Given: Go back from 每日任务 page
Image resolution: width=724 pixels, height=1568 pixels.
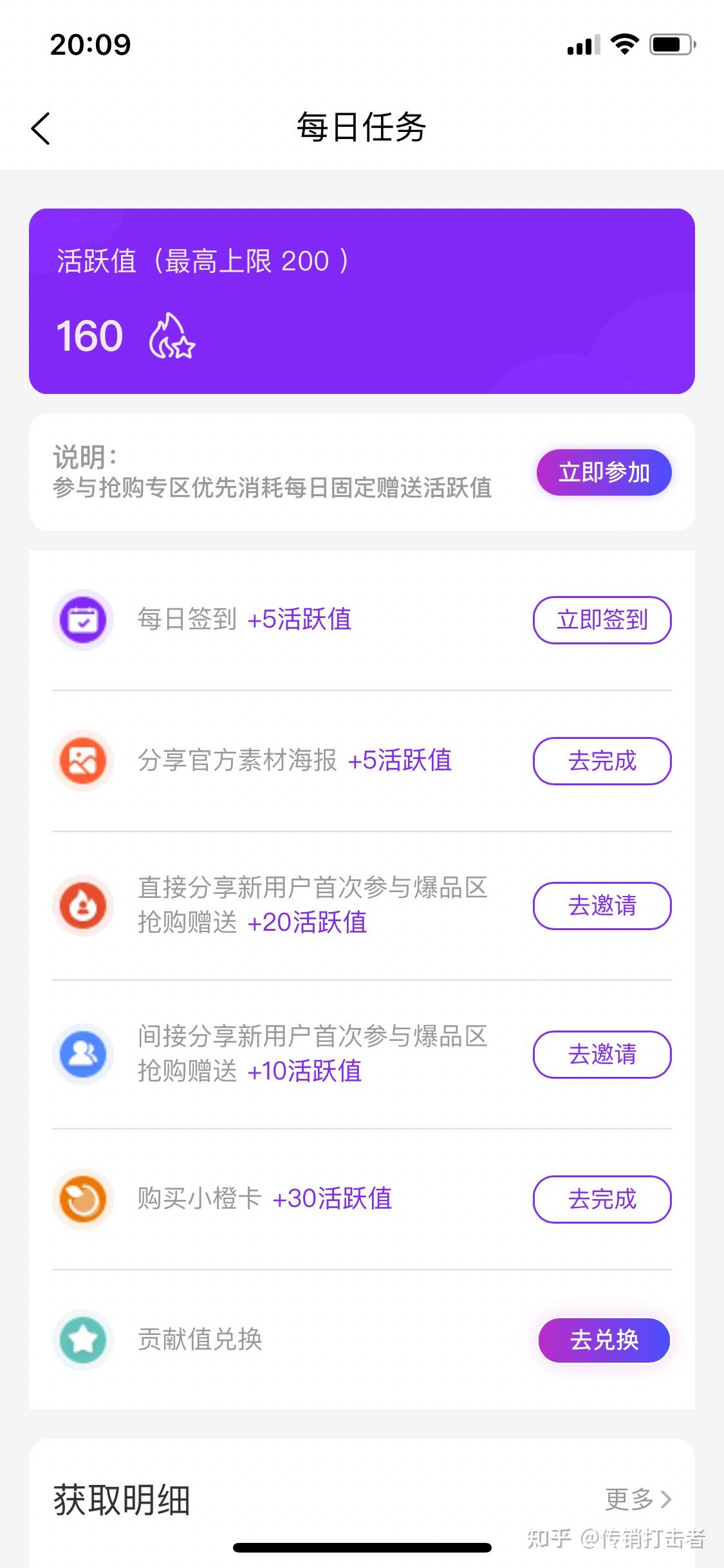Looking at the screenshot, I should click(41, 128).
